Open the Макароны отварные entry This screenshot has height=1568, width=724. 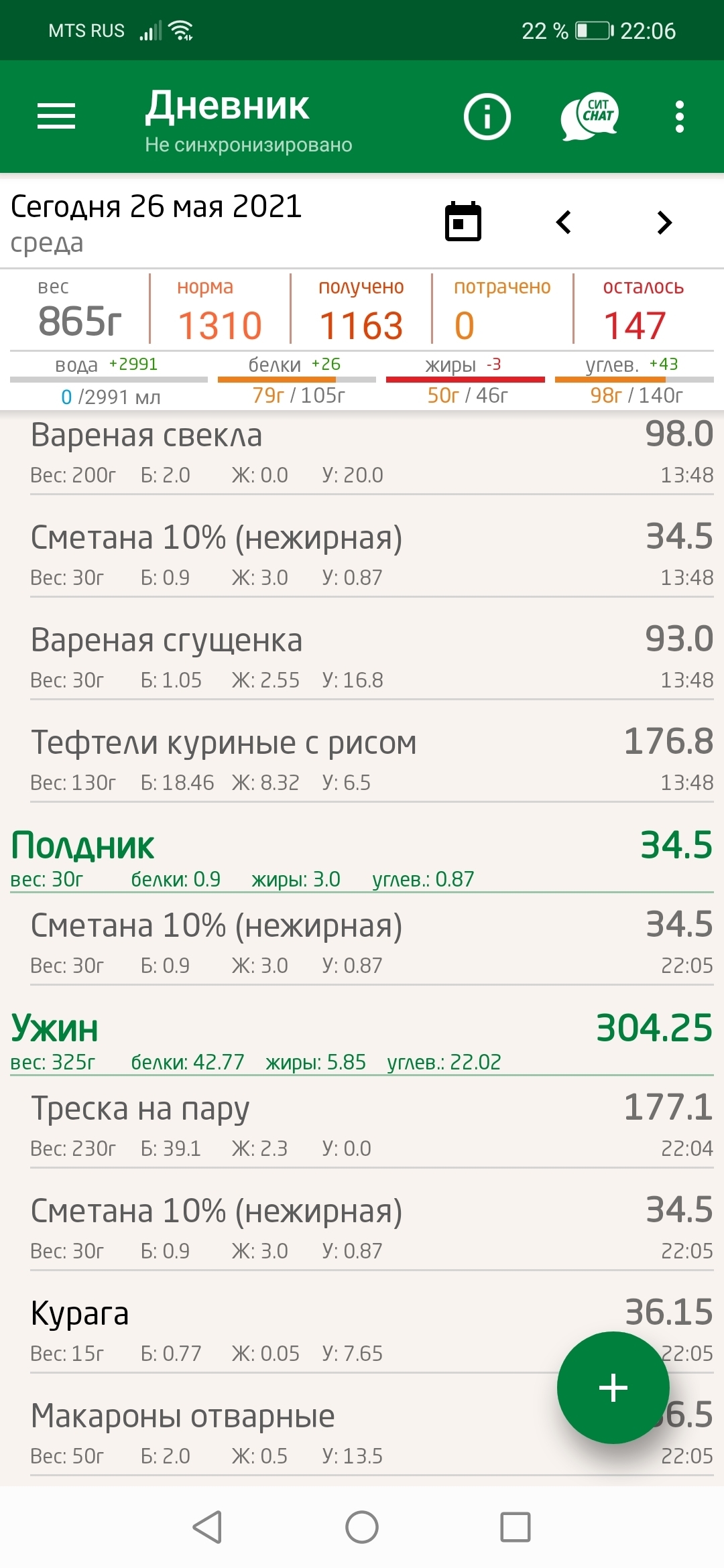[x=268, y=1434]
